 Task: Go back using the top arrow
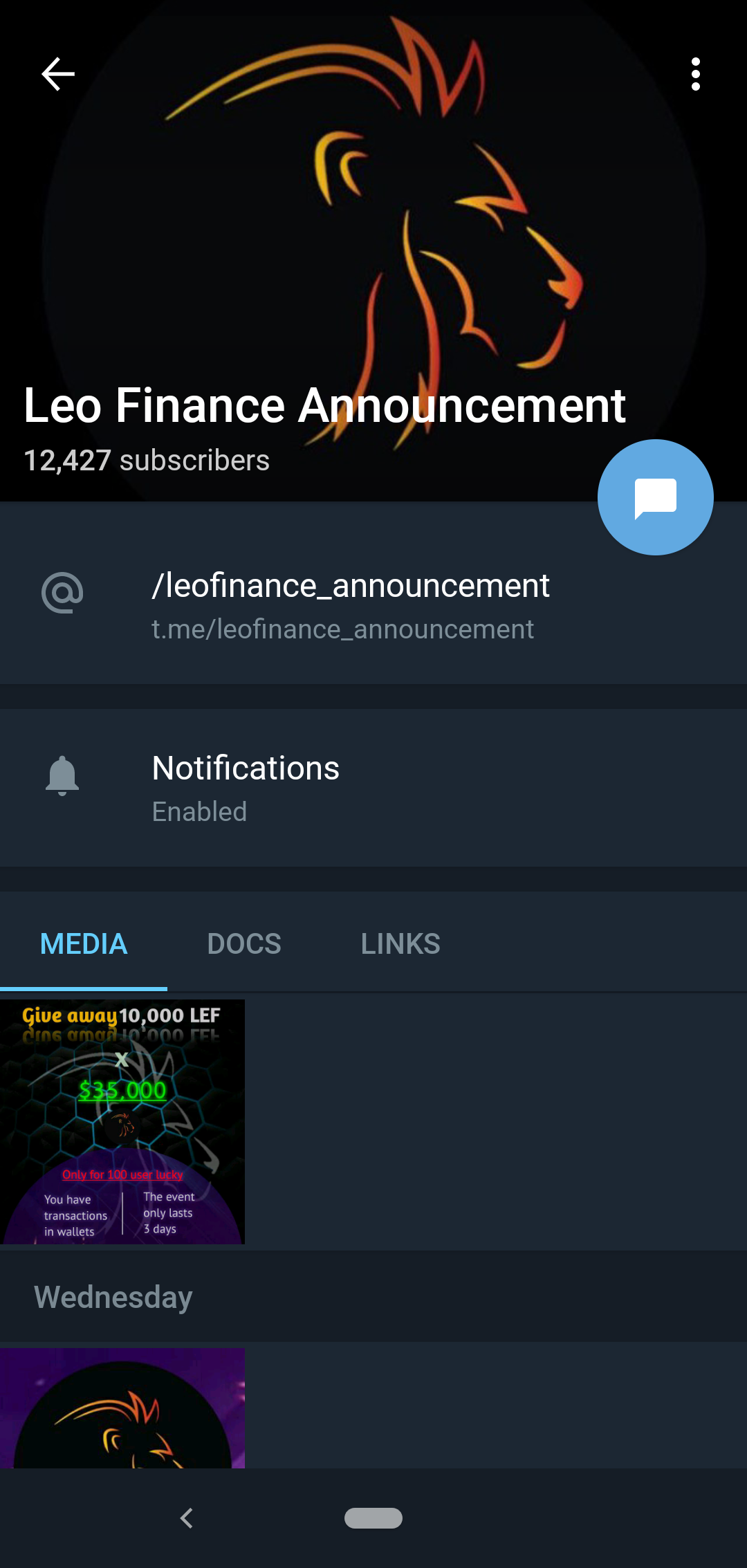[x=58, y=74]
